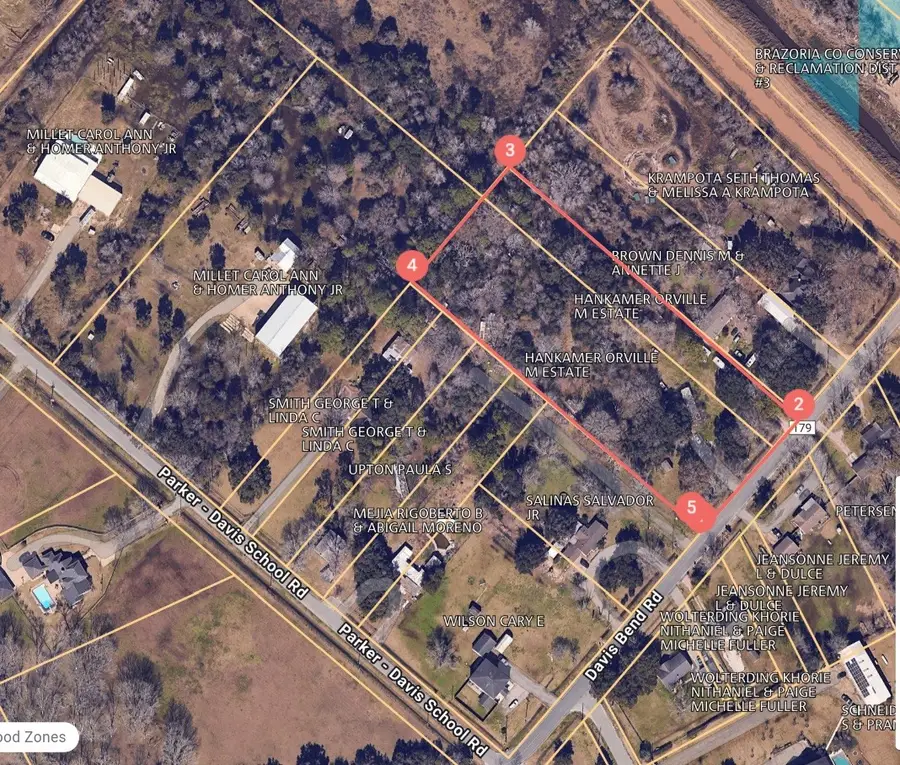This screenshot has width=900, height=765.
Task: Select boundary marker number 3
Action: point(510,152)
